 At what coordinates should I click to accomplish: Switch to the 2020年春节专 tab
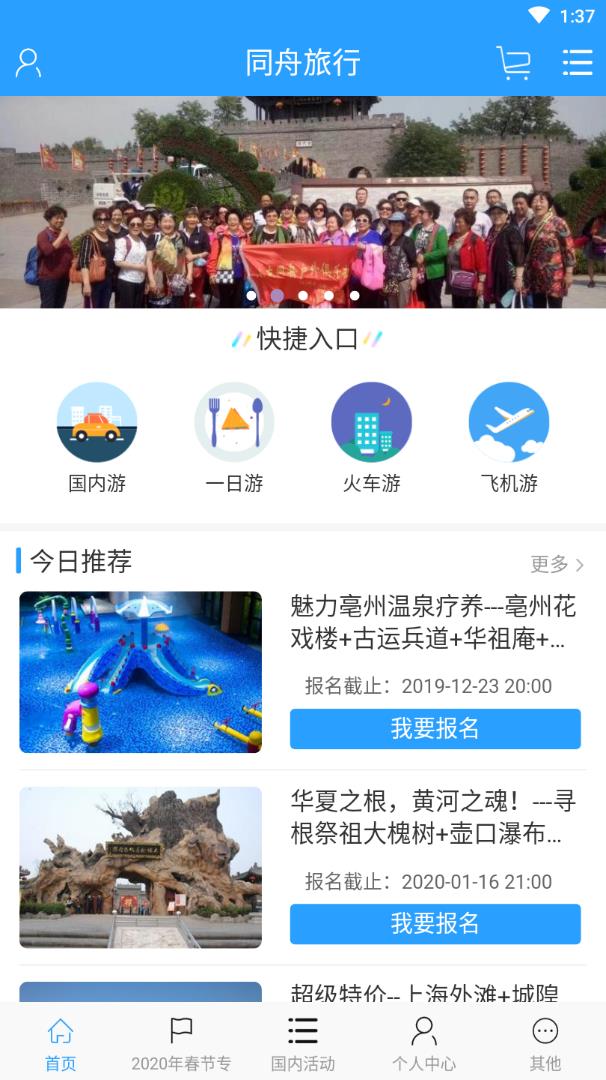point(181,1043)
